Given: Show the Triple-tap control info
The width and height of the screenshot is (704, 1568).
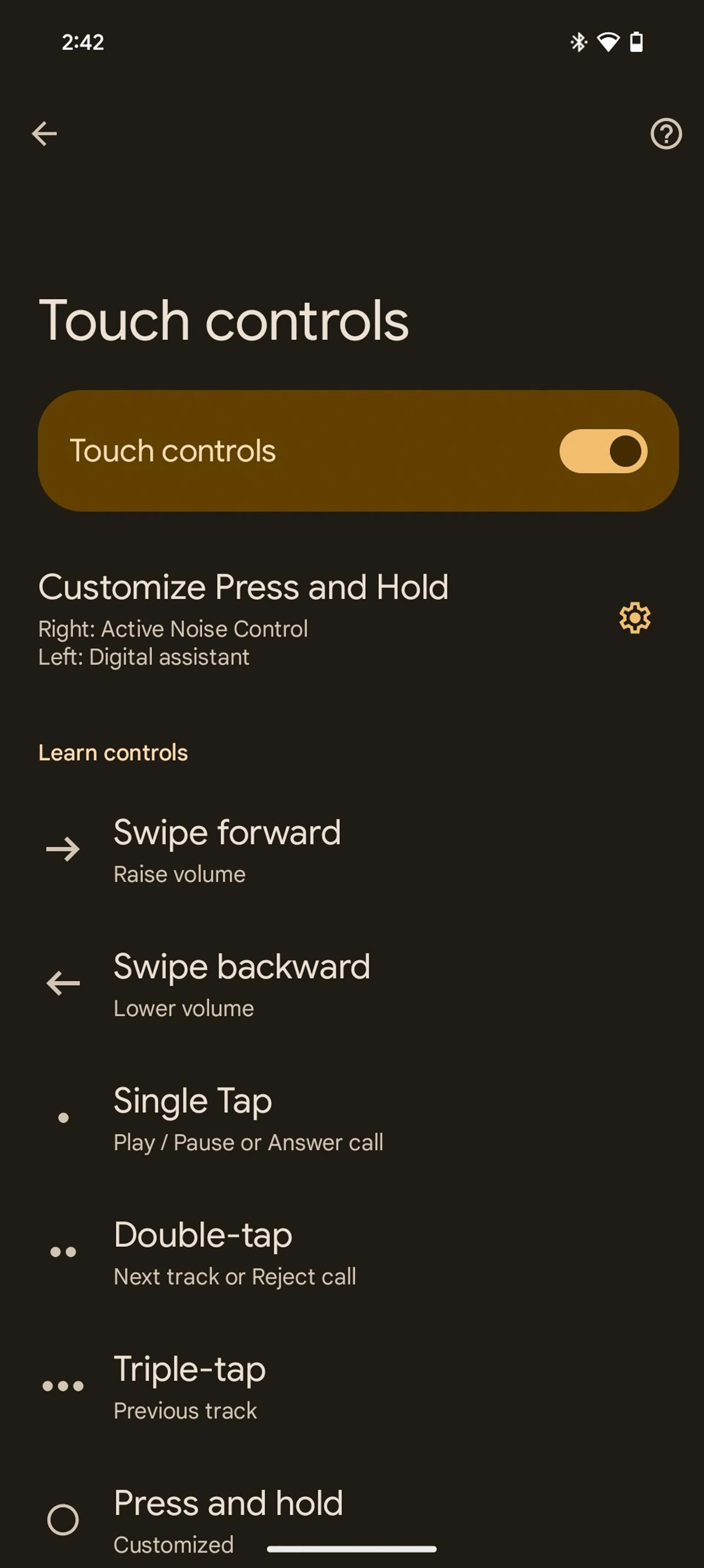Looking at the screenshot, I should pos(189,1386).
